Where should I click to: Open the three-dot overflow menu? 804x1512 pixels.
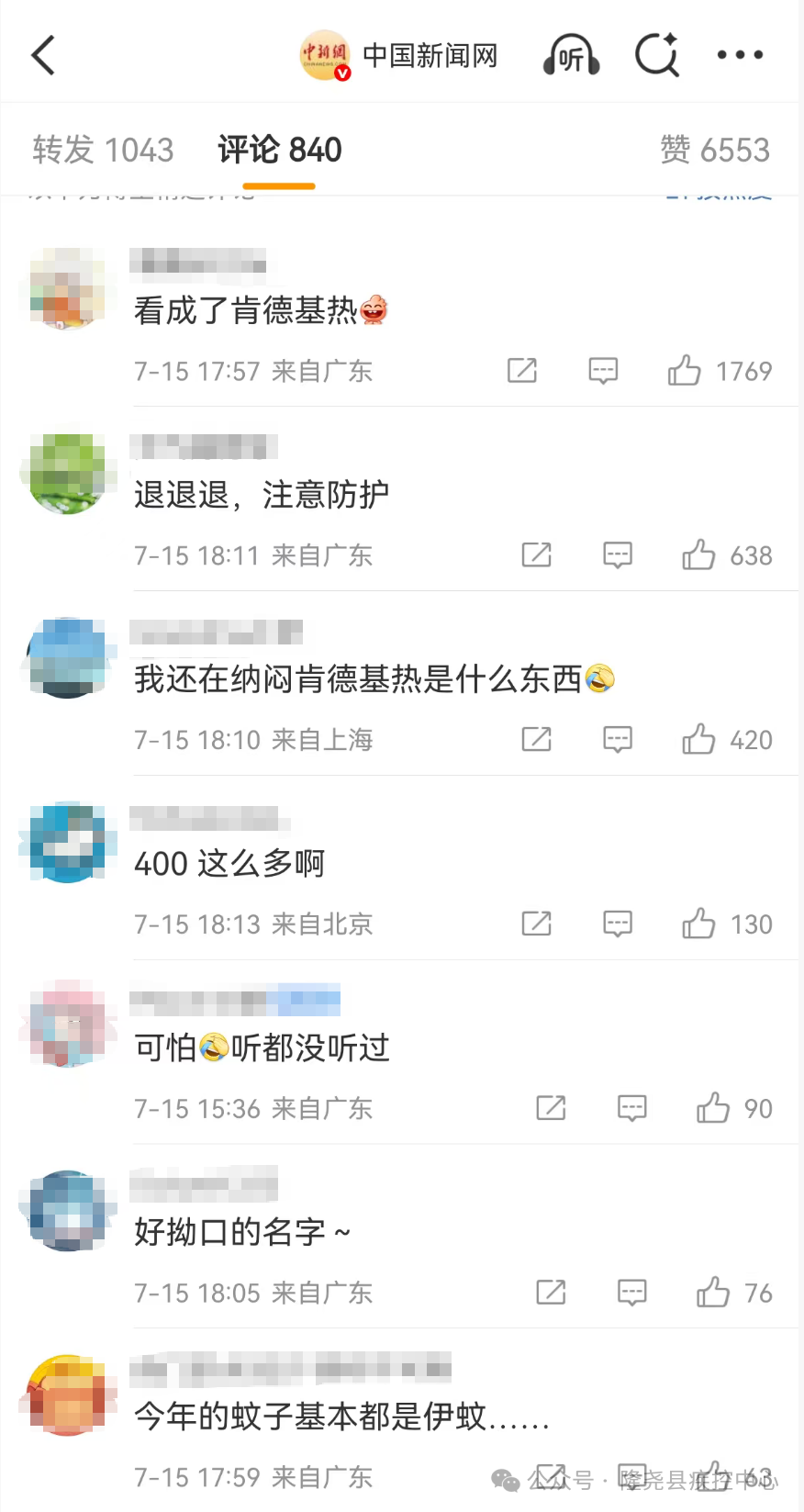point(740,55)
